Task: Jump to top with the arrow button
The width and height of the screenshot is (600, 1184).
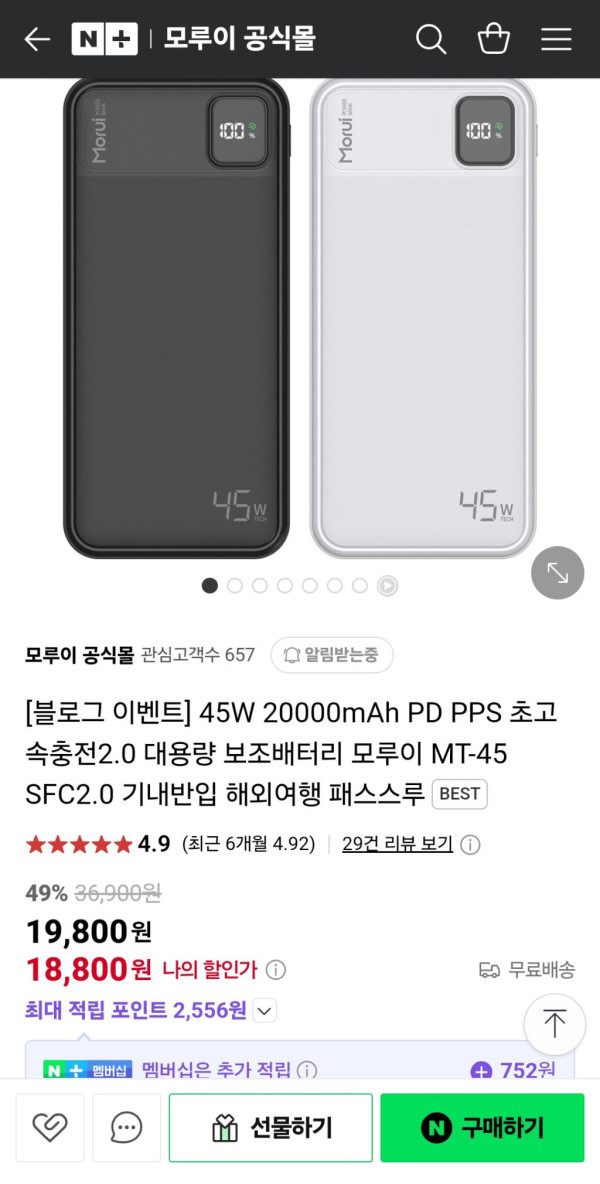Action: point(554,1024)
